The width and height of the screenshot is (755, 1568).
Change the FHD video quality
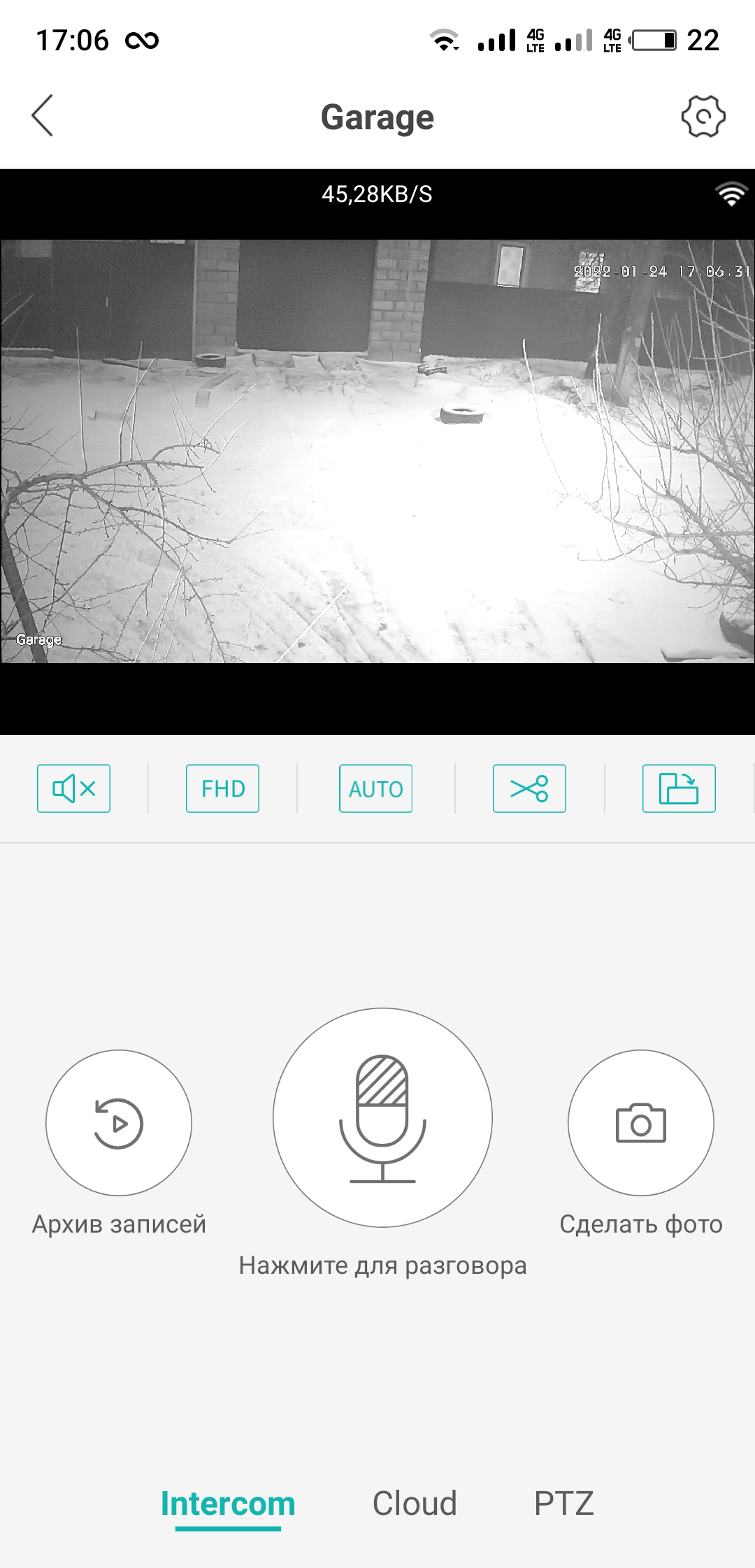pyautogui.click(x=222, y=789)
